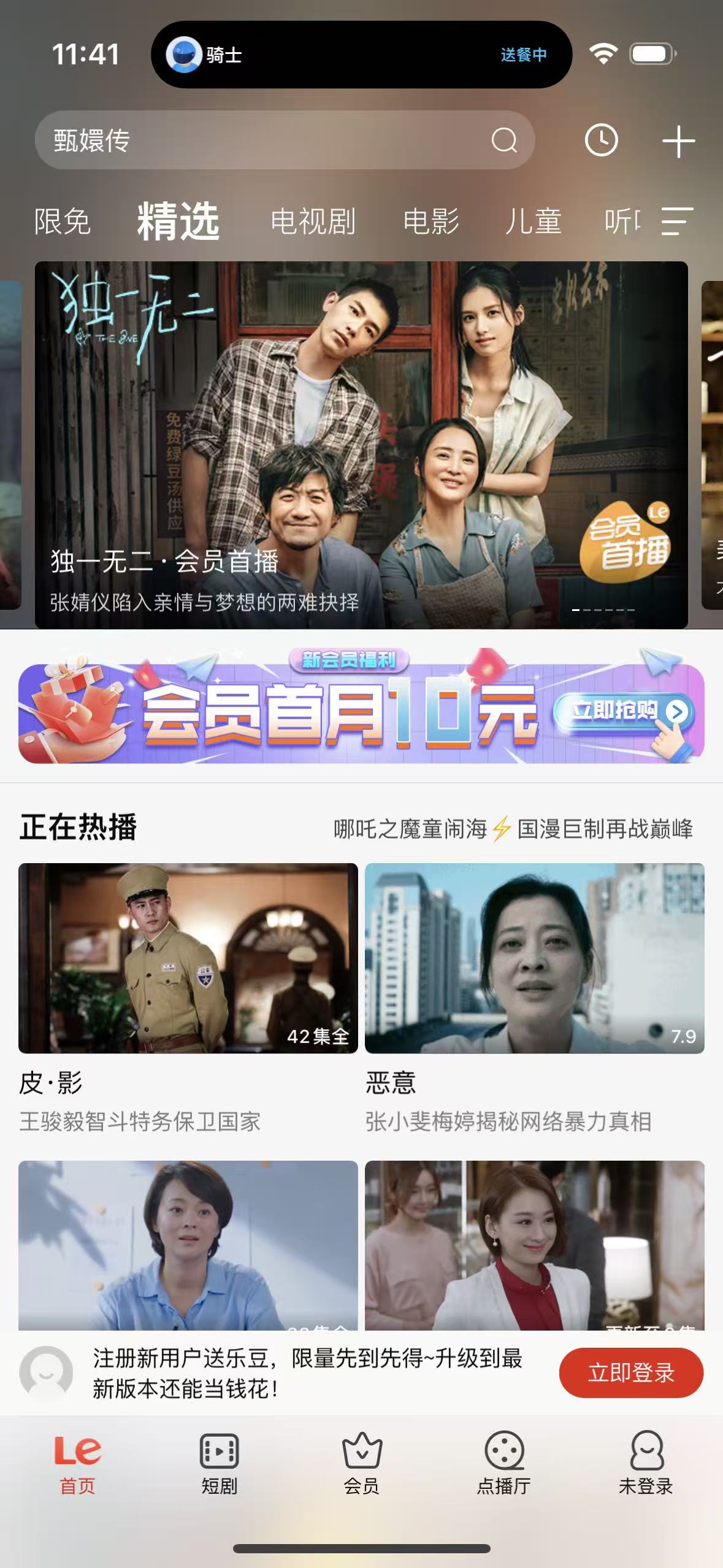Expand the channel list menu icon
Viewport: 723px width, 1568px height.
point(677,221)
